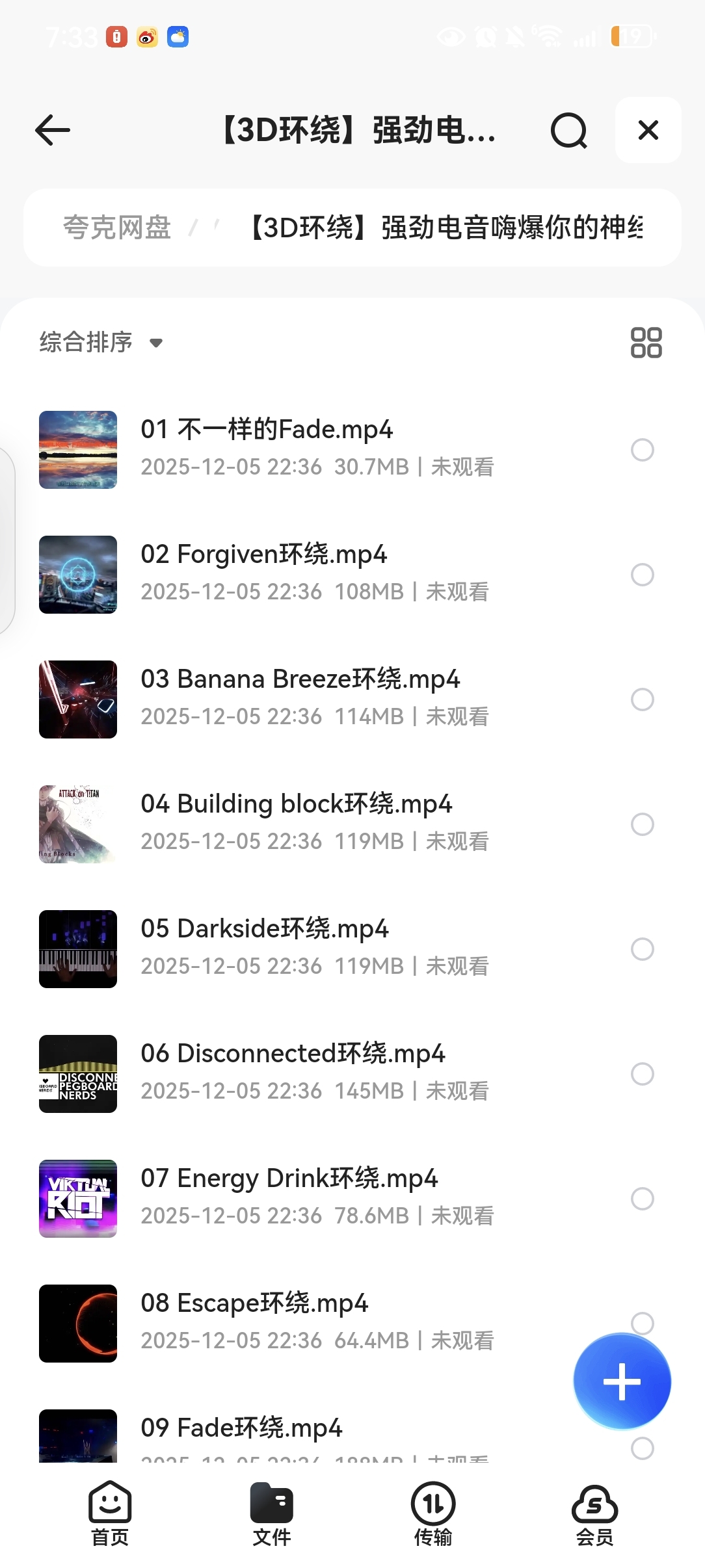Go to 夸克网盘 root in breadcrumb

(x=117, y=228)
